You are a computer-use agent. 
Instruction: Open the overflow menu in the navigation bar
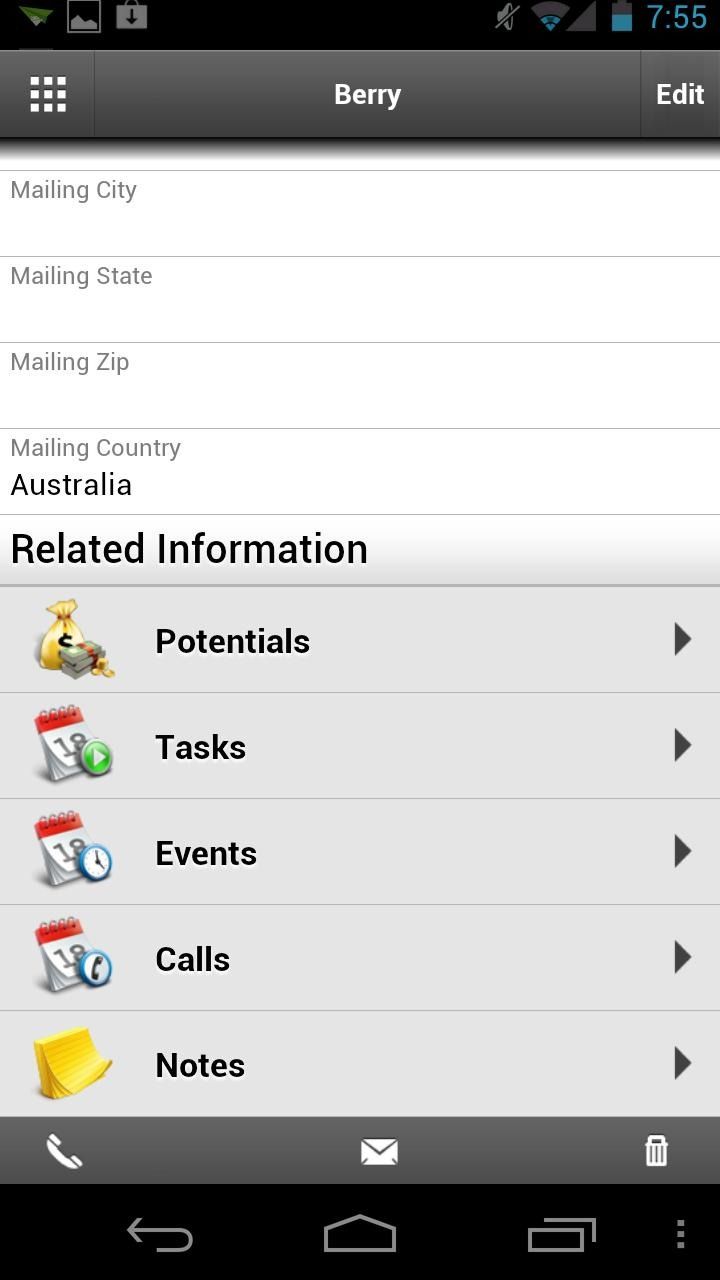click(x=680, y=1234)
